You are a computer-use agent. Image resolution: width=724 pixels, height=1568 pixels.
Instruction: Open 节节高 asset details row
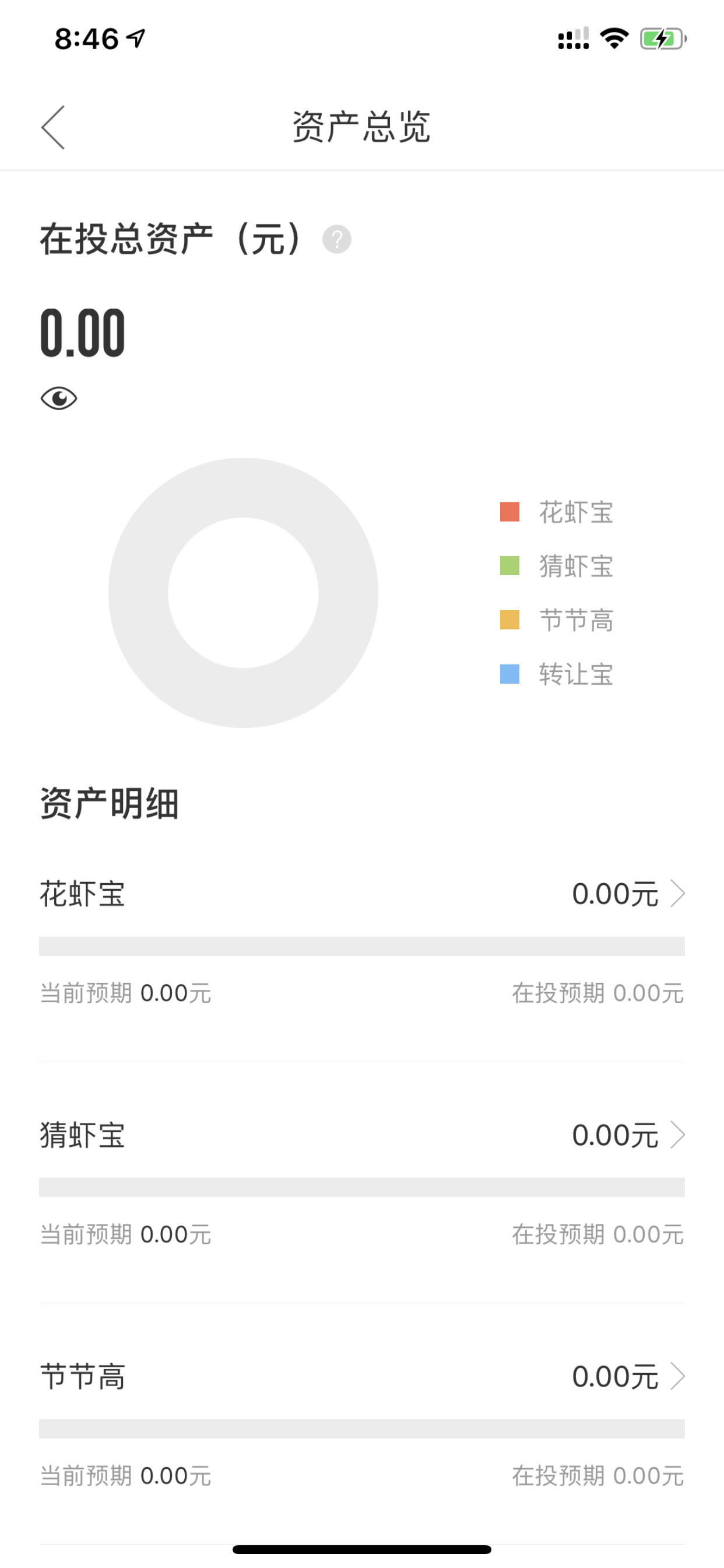(362, 1377)
